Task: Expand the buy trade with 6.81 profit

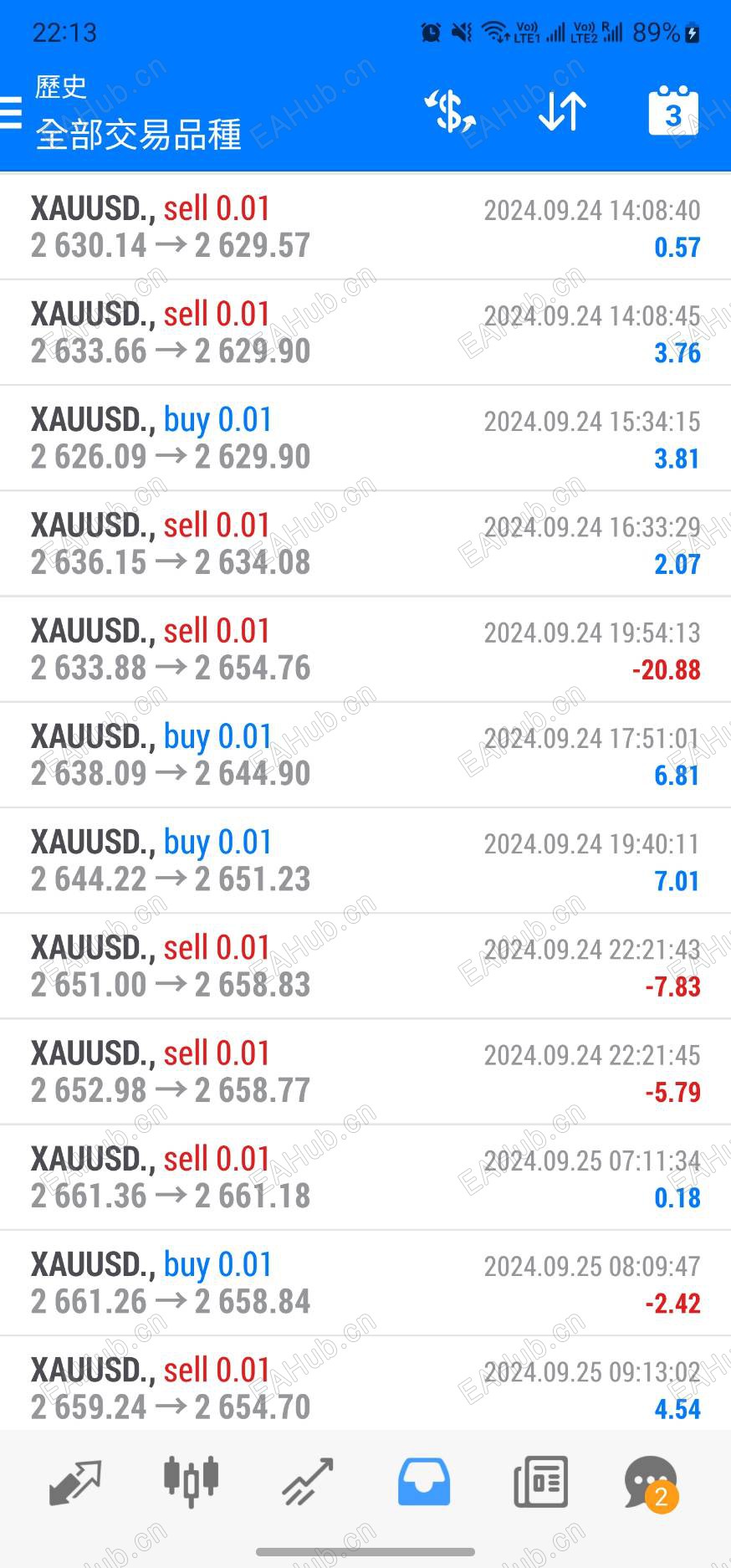Action: [365, 755]
